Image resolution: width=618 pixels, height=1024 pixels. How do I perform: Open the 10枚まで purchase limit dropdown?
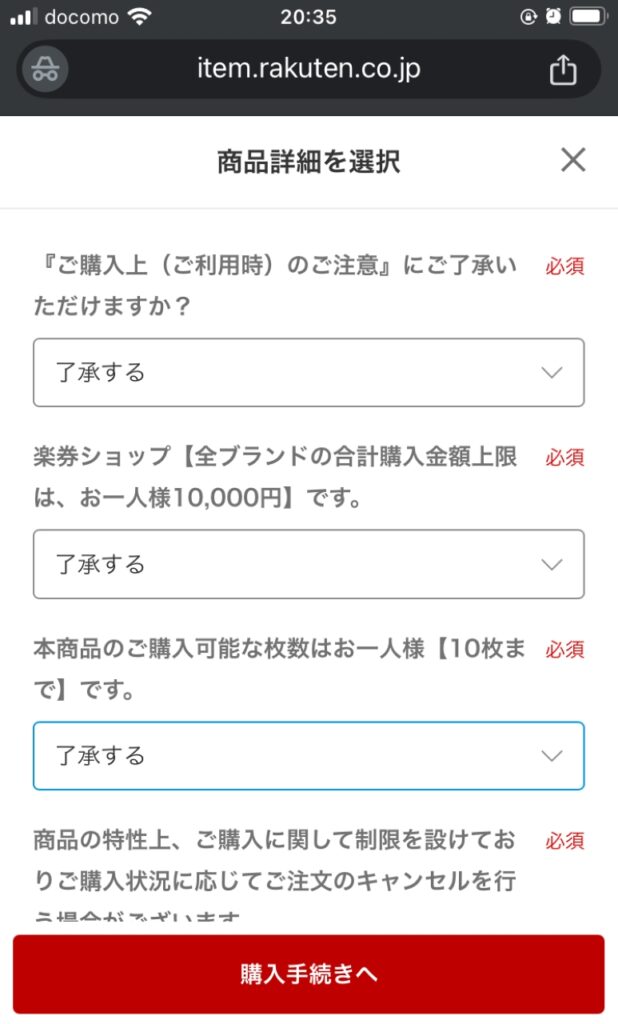[x=309, y=756]
